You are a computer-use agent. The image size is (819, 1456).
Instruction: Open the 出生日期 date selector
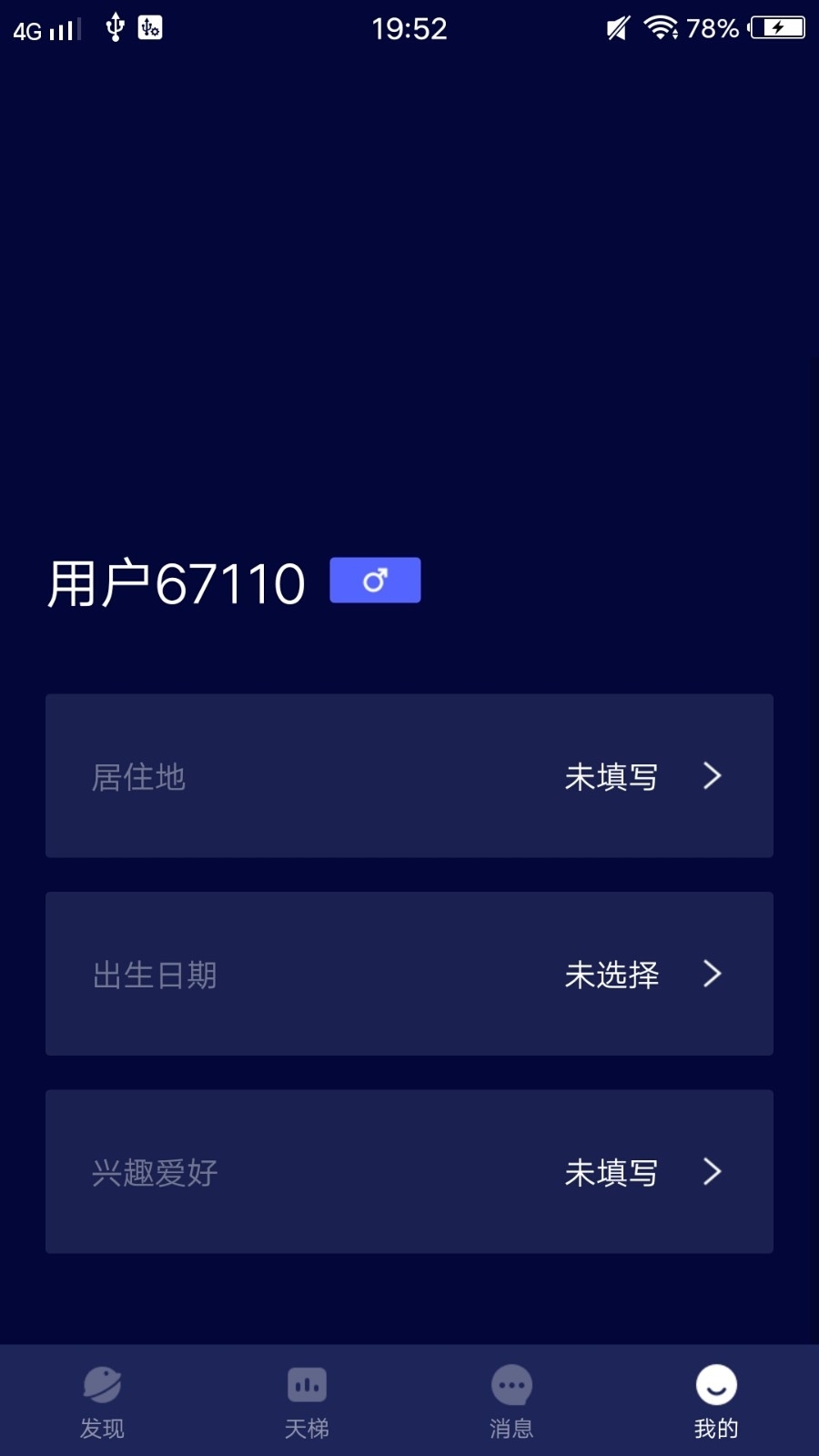pyautogui.click(x=409, y=974)
